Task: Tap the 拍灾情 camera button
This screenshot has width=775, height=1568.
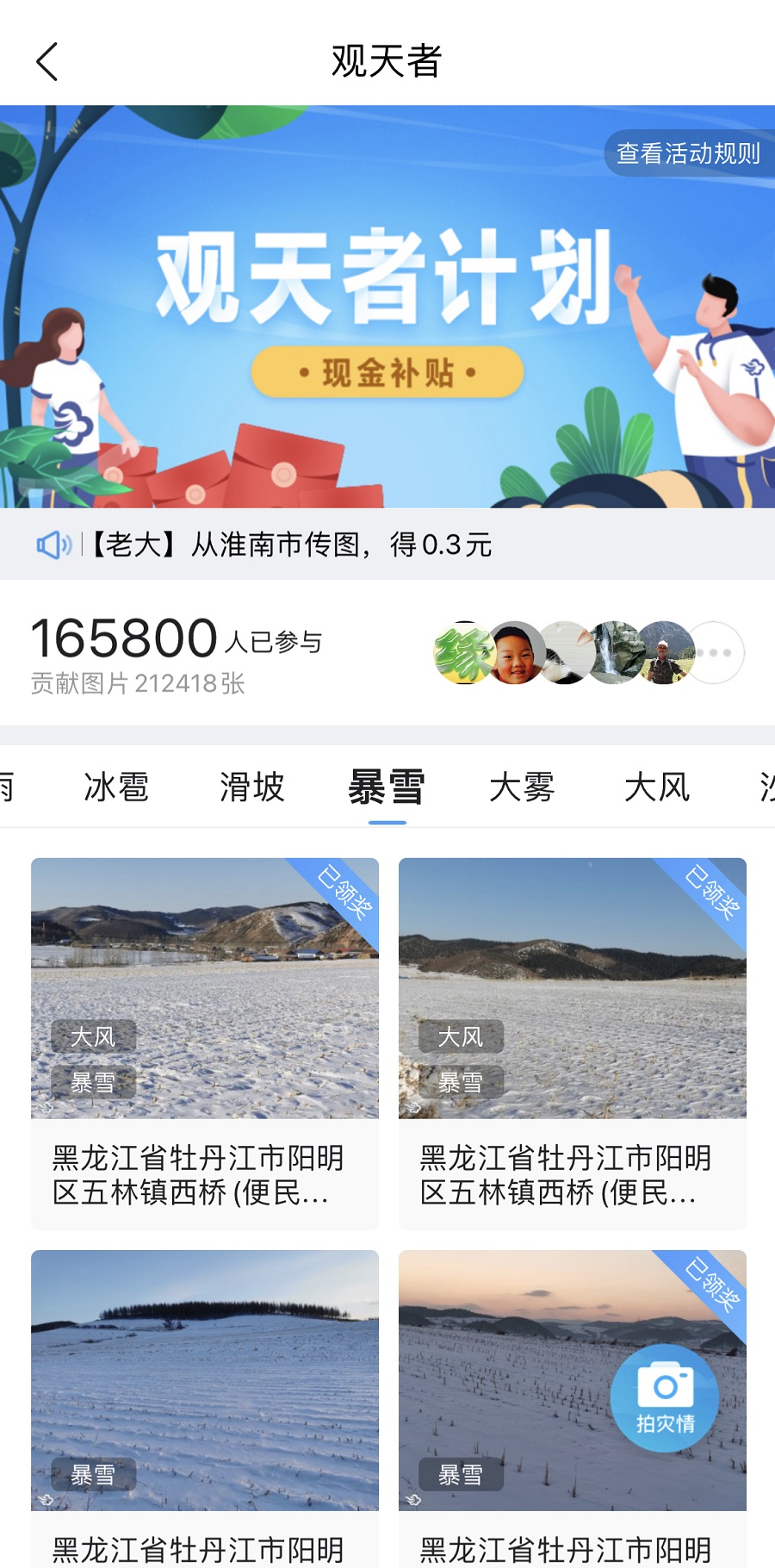Action: tap(665, 1397)
